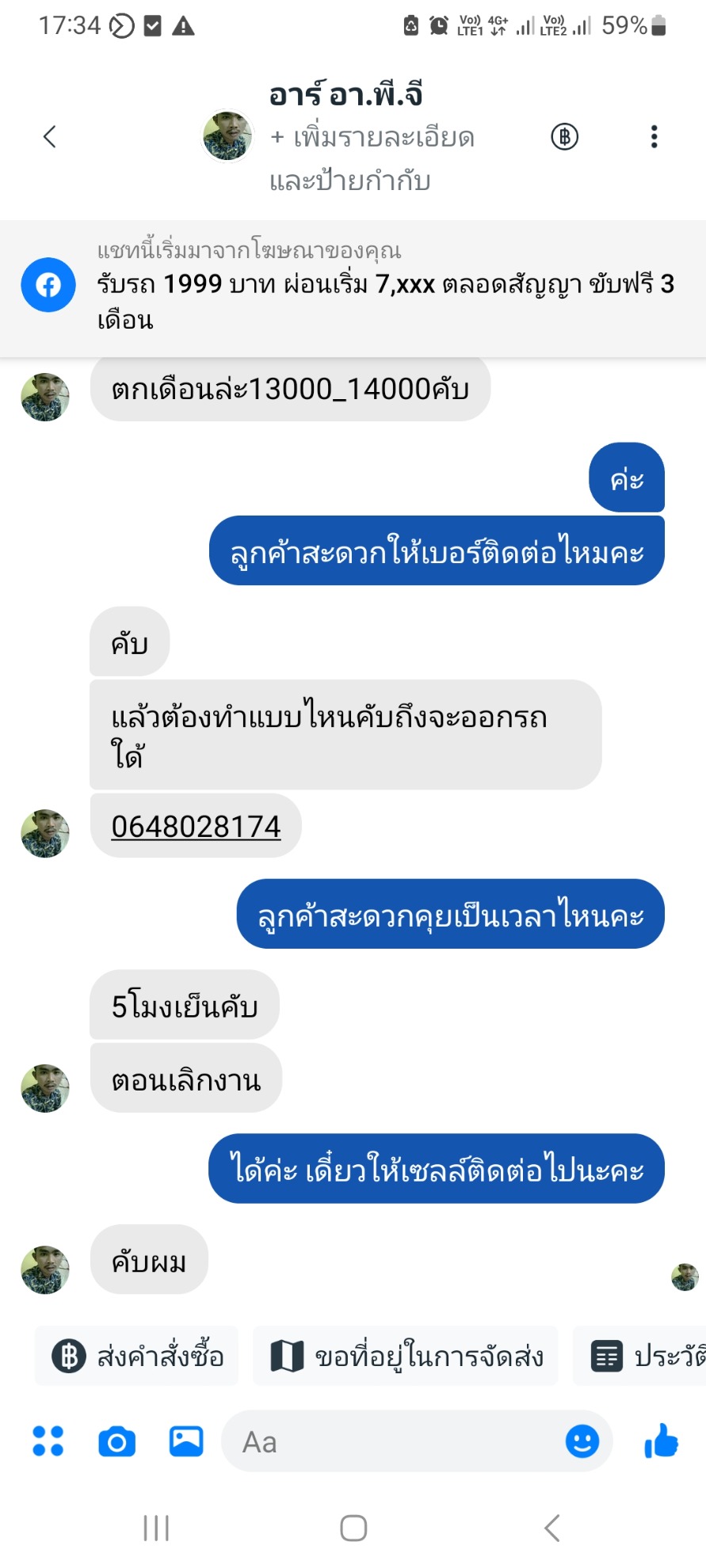Go back from the chat
Screen dimensions: 706x1568
(x=50, y=137)
